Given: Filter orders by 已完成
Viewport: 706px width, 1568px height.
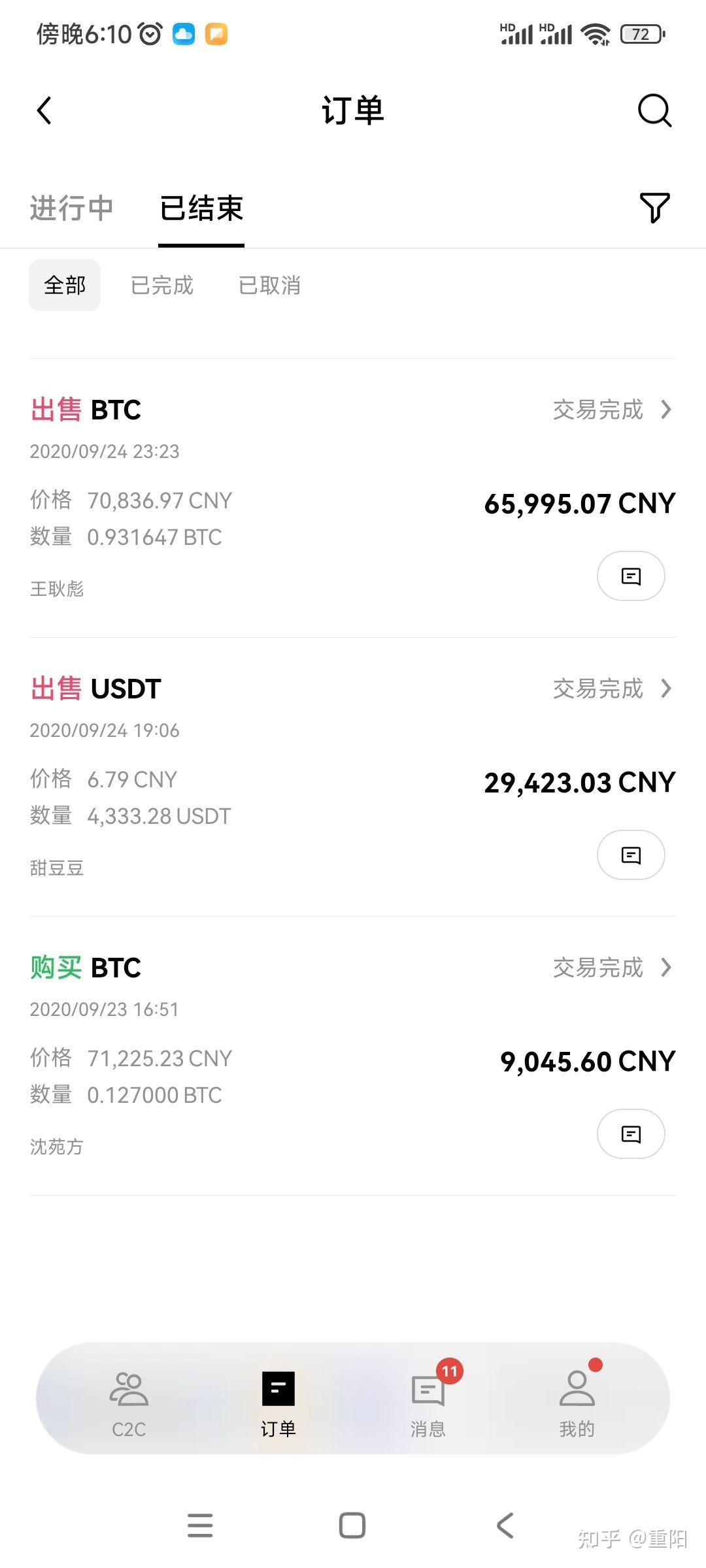Looking at the screenshot, I should 162,286.
